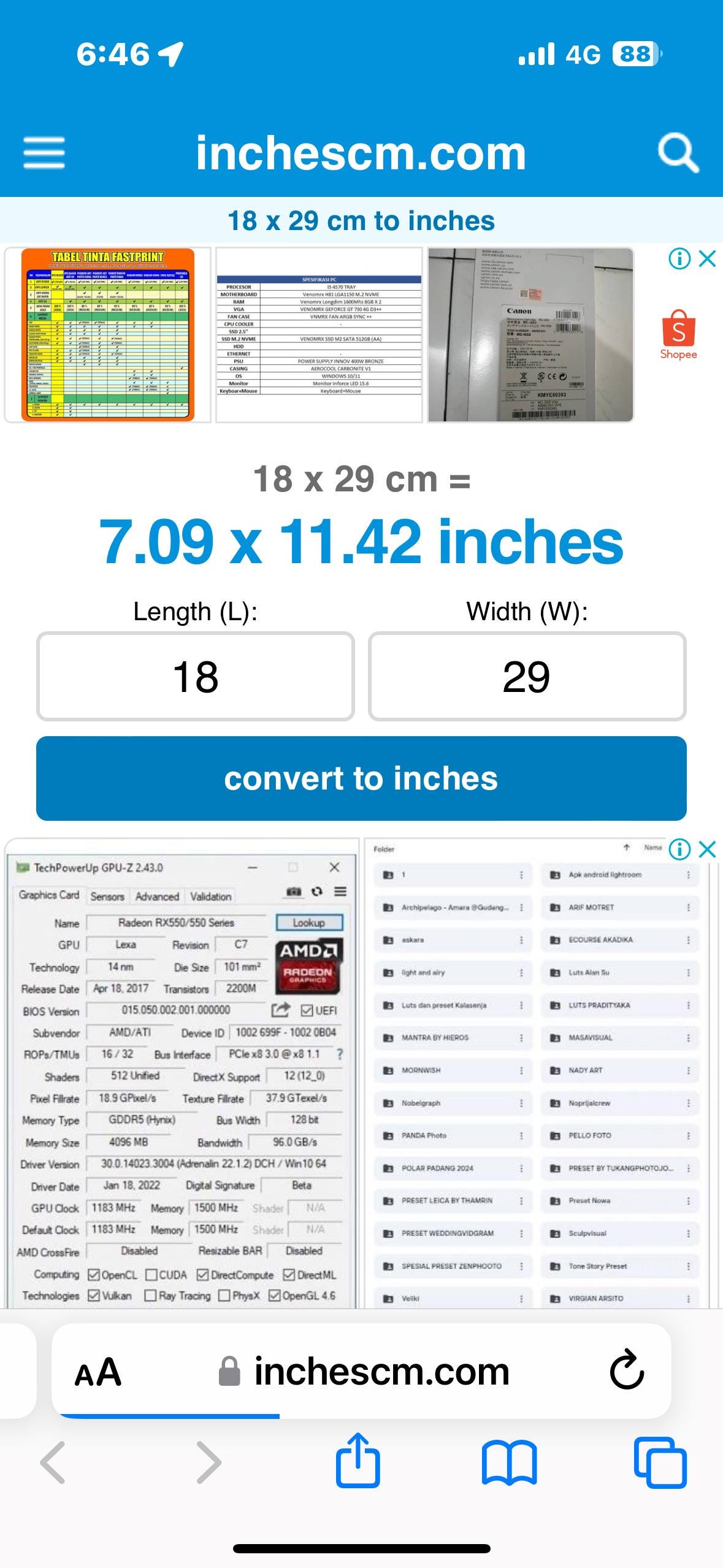Open the Shopee ad logo
Image resolution: width=723 pixels, height=1568 pixels.
pos(678,334)
